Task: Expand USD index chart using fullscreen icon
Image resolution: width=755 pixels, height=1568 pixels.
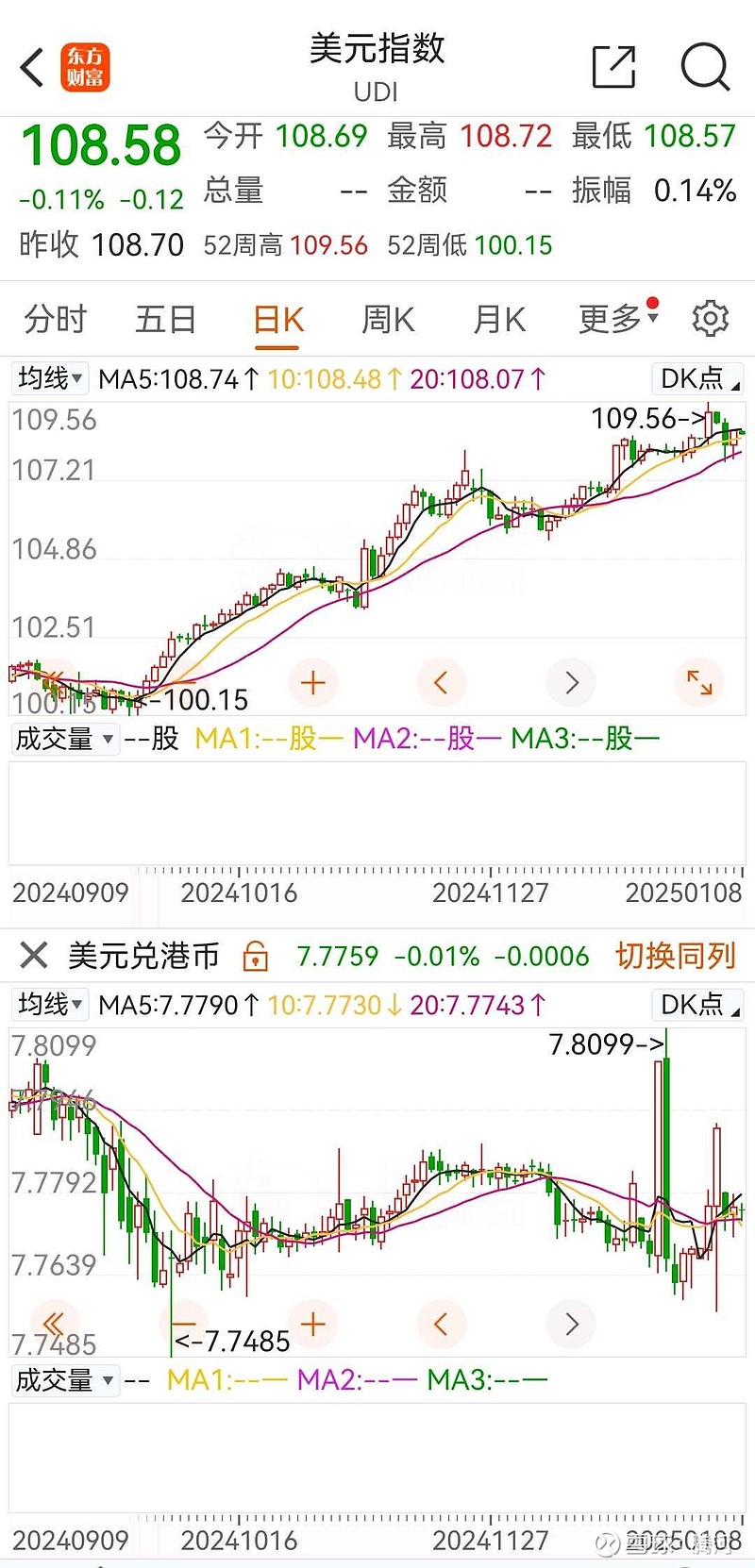Action: pyautogui.click(x=699, y=681)
